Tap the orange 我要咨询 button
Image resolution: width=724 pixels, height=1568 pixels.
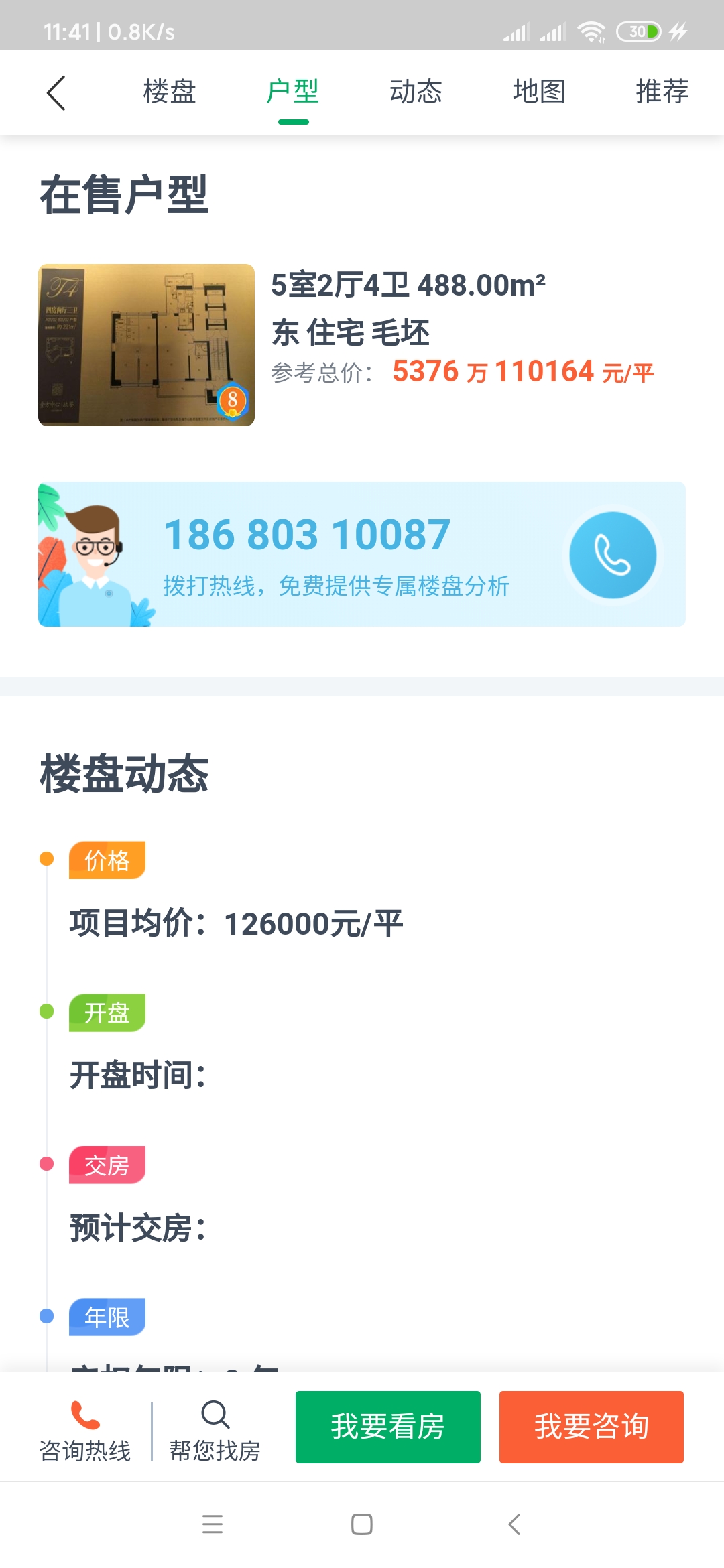point(591,1427)
